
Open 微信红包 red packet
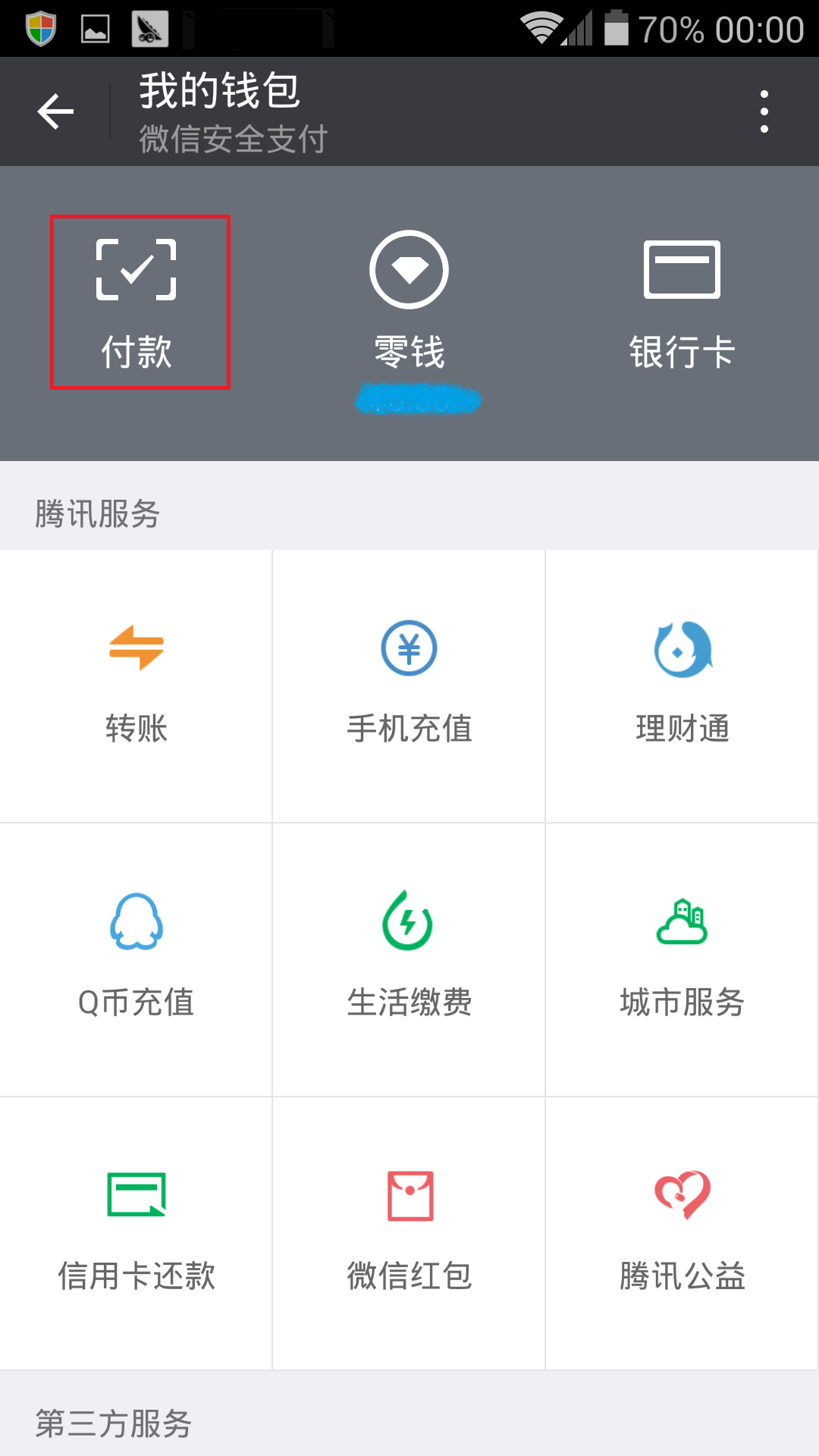click(409, 1233)
